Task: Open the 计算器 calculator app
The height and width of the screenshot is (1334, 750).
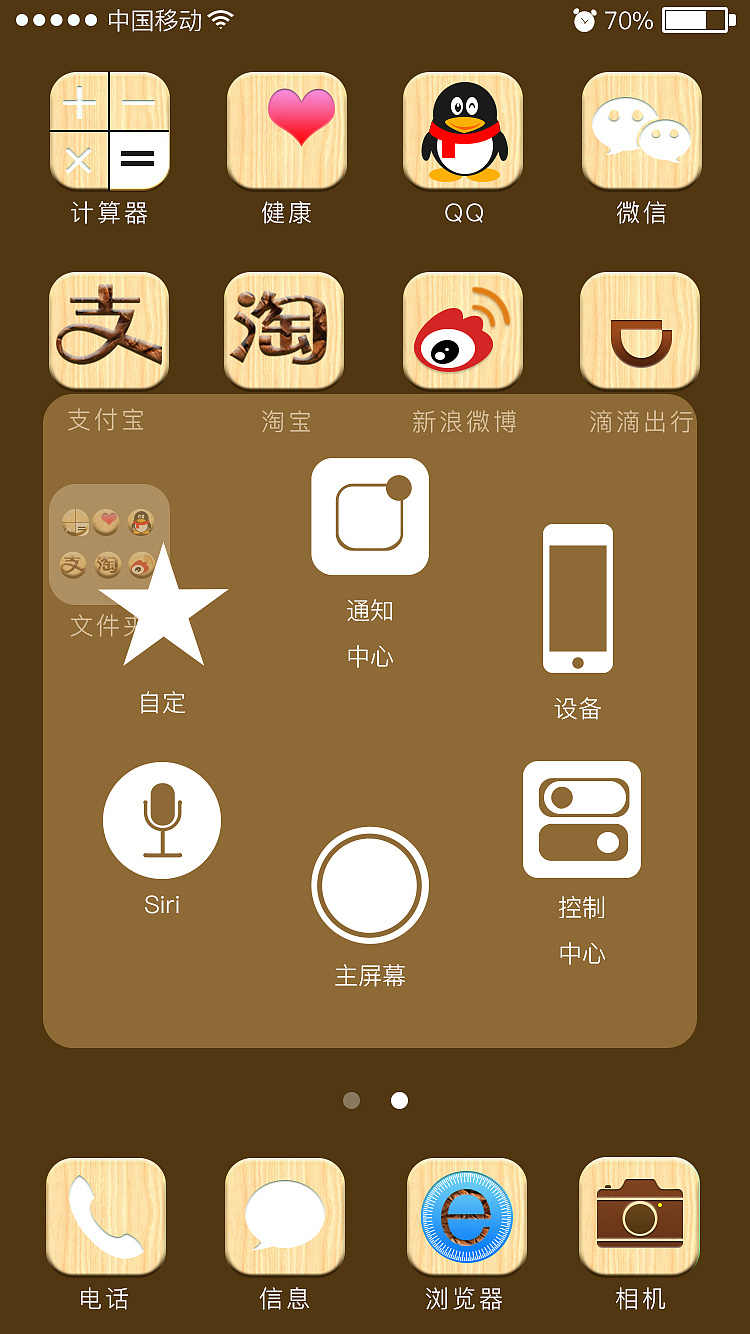Action: [x=110, y=131]
